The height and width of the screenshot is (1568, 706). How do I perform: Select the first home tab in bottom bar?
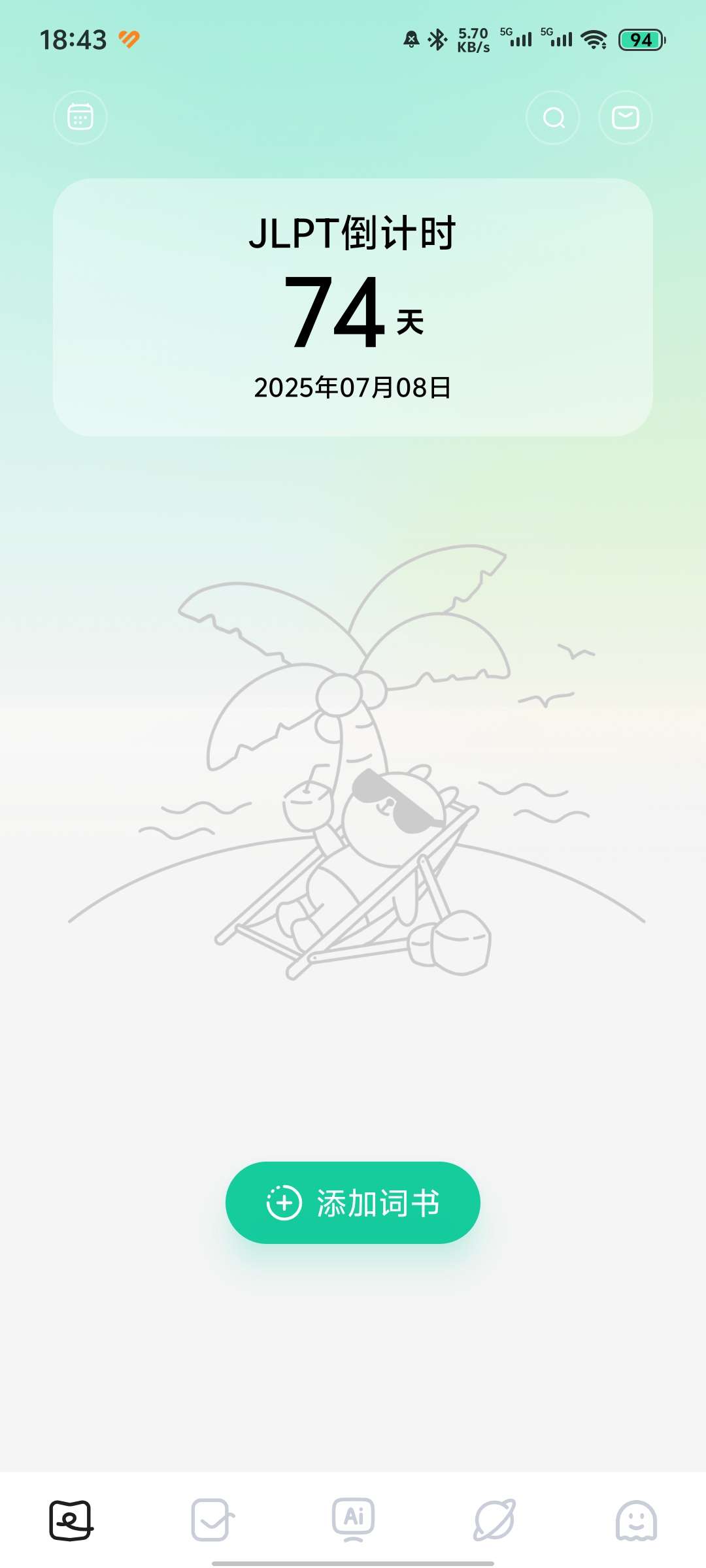(x=71, y=1520)
